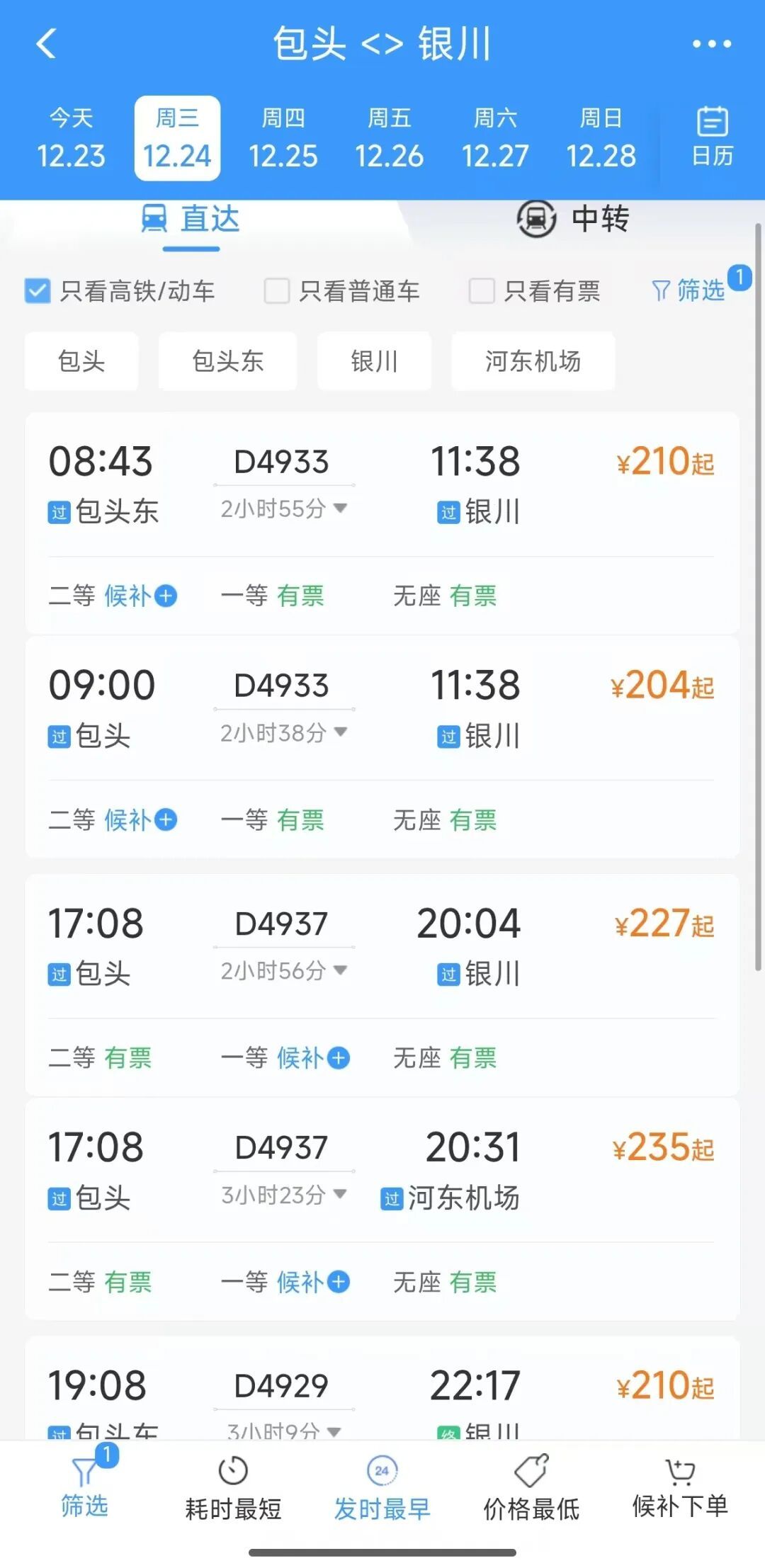The height and width of the screenshot is (1568, 765).
Task: Select the 银川 station filter chip
Action: pos(374,361)
